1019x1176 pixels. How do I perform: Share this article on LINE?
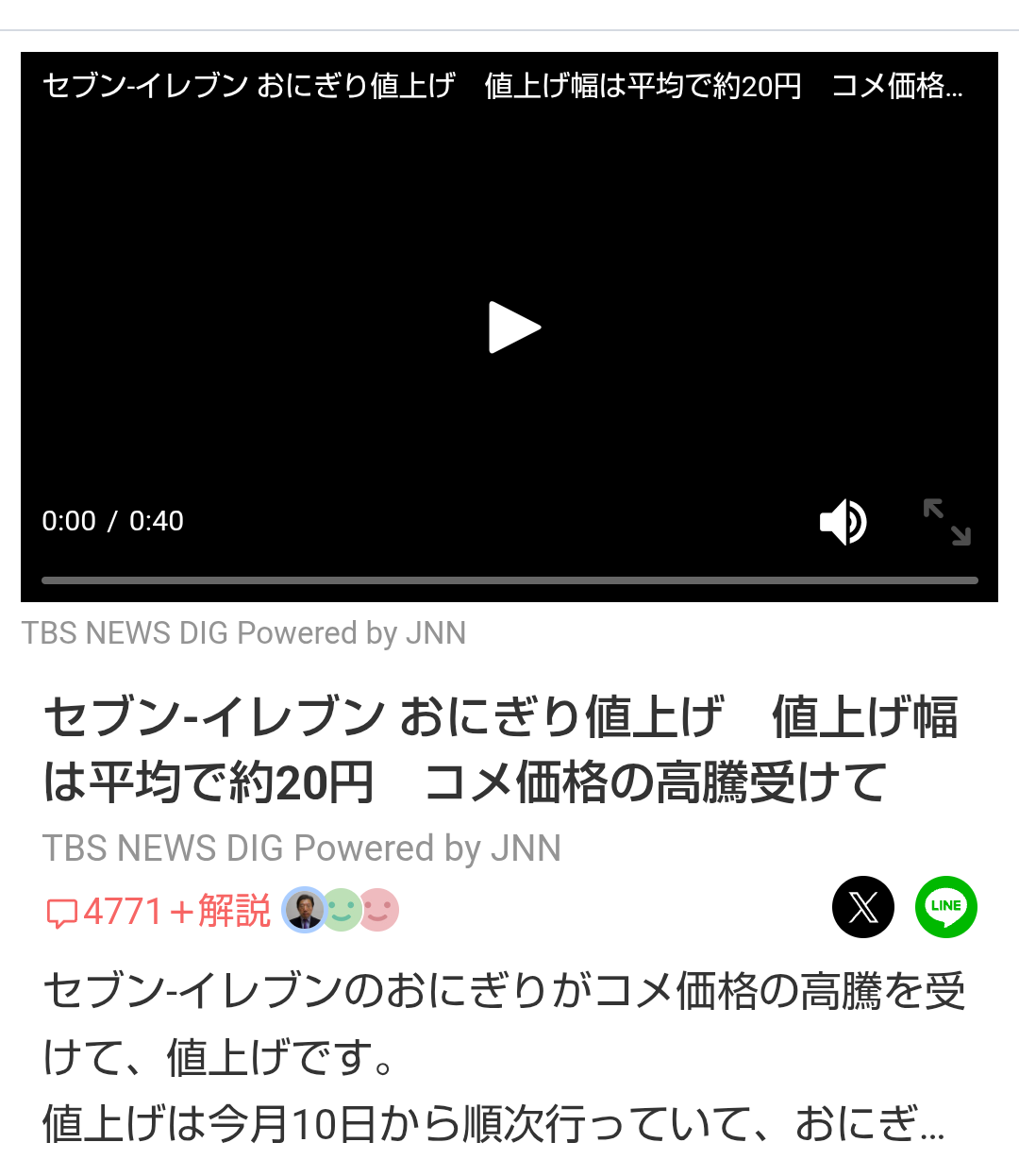click(x=945, y=907)
